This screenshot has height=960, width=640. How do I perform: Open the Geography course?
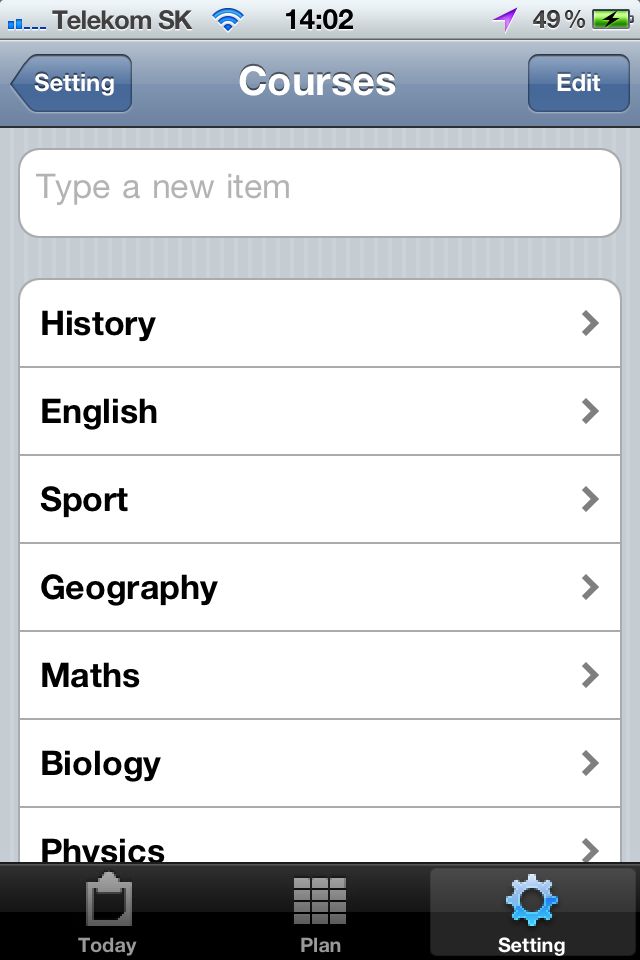[x=320, y=588]
